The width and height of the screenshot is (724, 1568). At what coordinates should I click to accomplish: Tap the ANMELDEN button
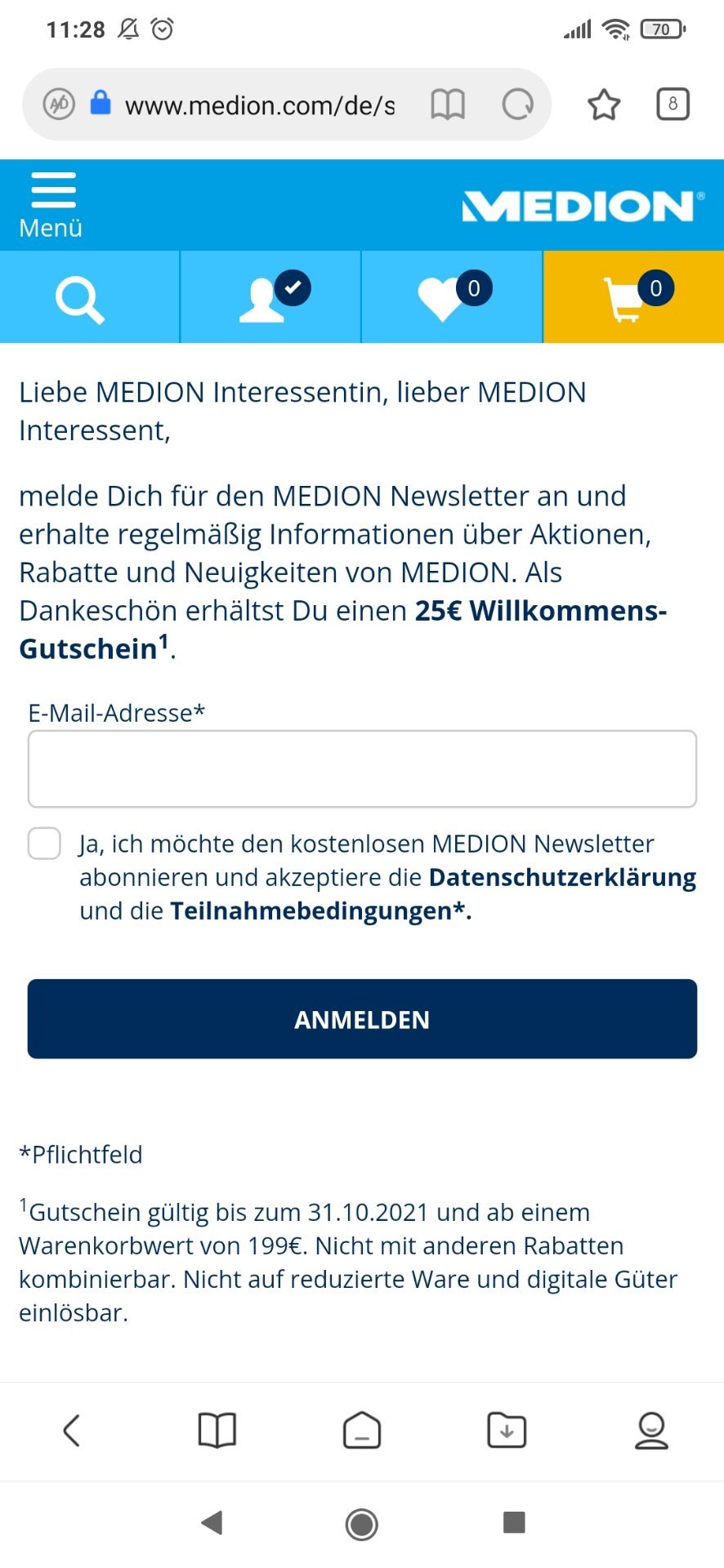[362, 1019]
